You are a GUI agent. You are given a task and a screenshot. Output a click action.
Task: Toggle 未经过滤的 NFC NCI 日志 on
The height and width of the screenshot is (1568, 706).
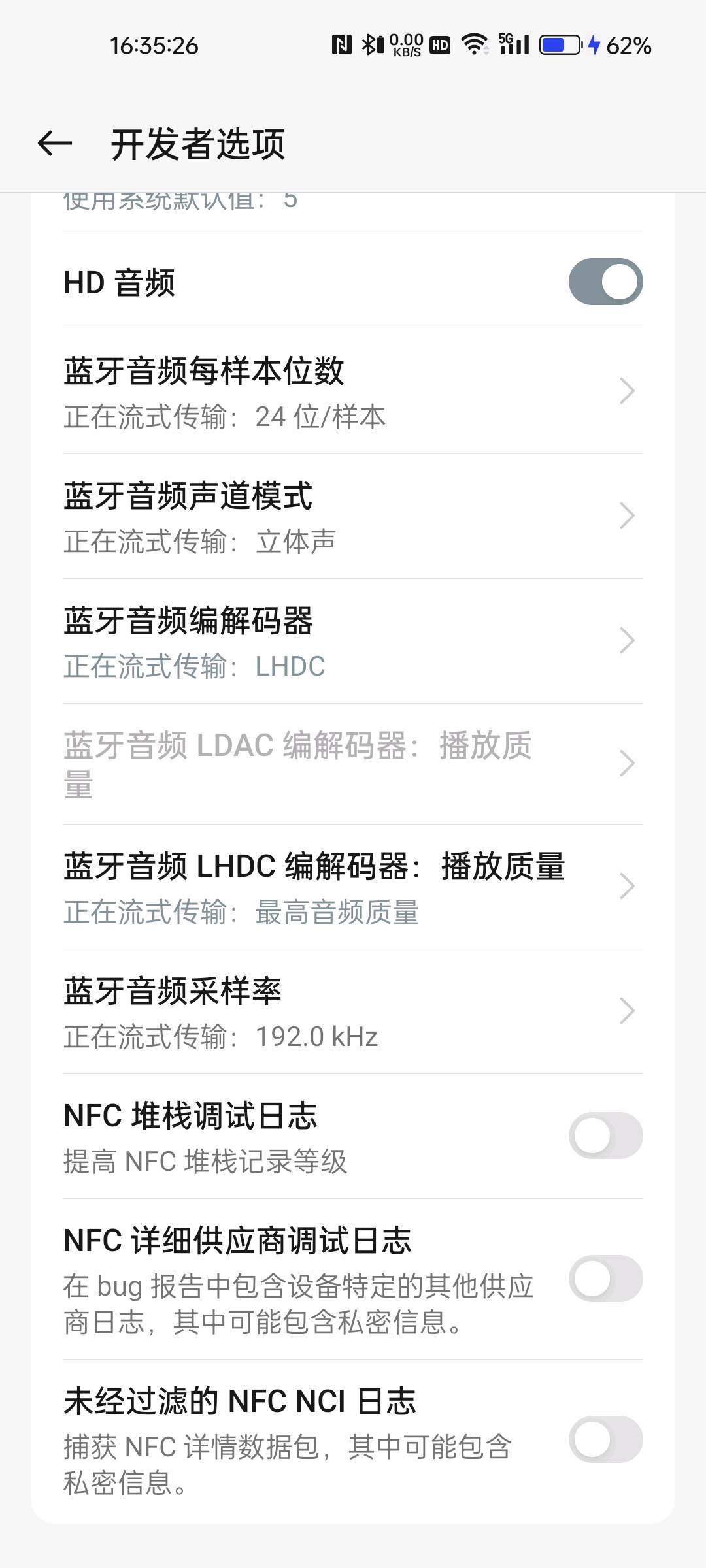(x=605, y=1439)
